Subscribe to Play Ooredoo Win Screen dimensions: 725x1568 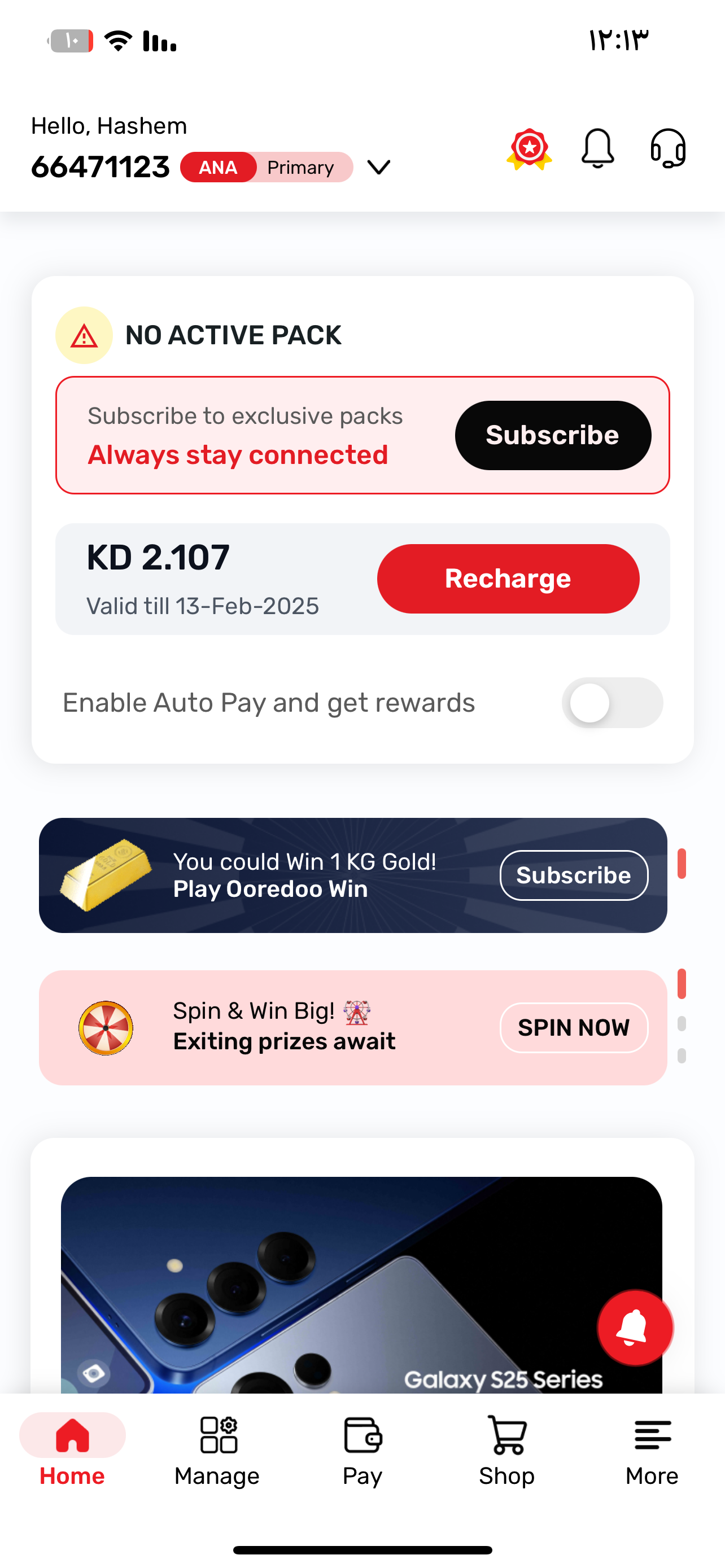[x=574, y=875]
